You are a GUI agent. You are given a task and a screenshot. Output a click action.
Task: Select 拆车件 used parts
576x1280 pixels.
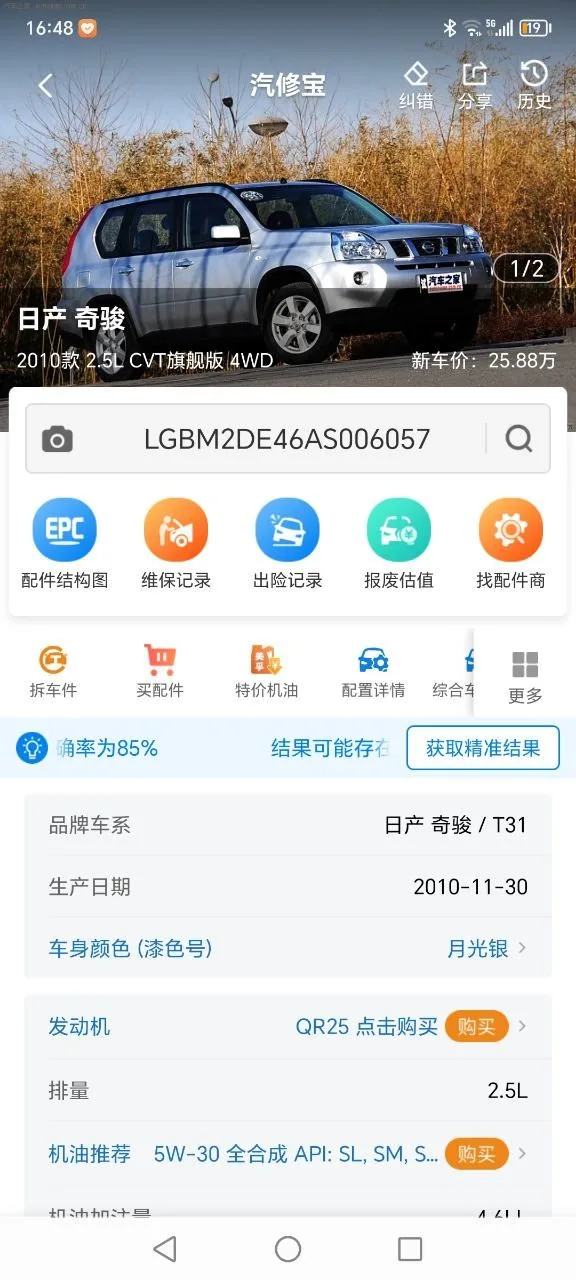pyautogui.click(x=53, y=672)
